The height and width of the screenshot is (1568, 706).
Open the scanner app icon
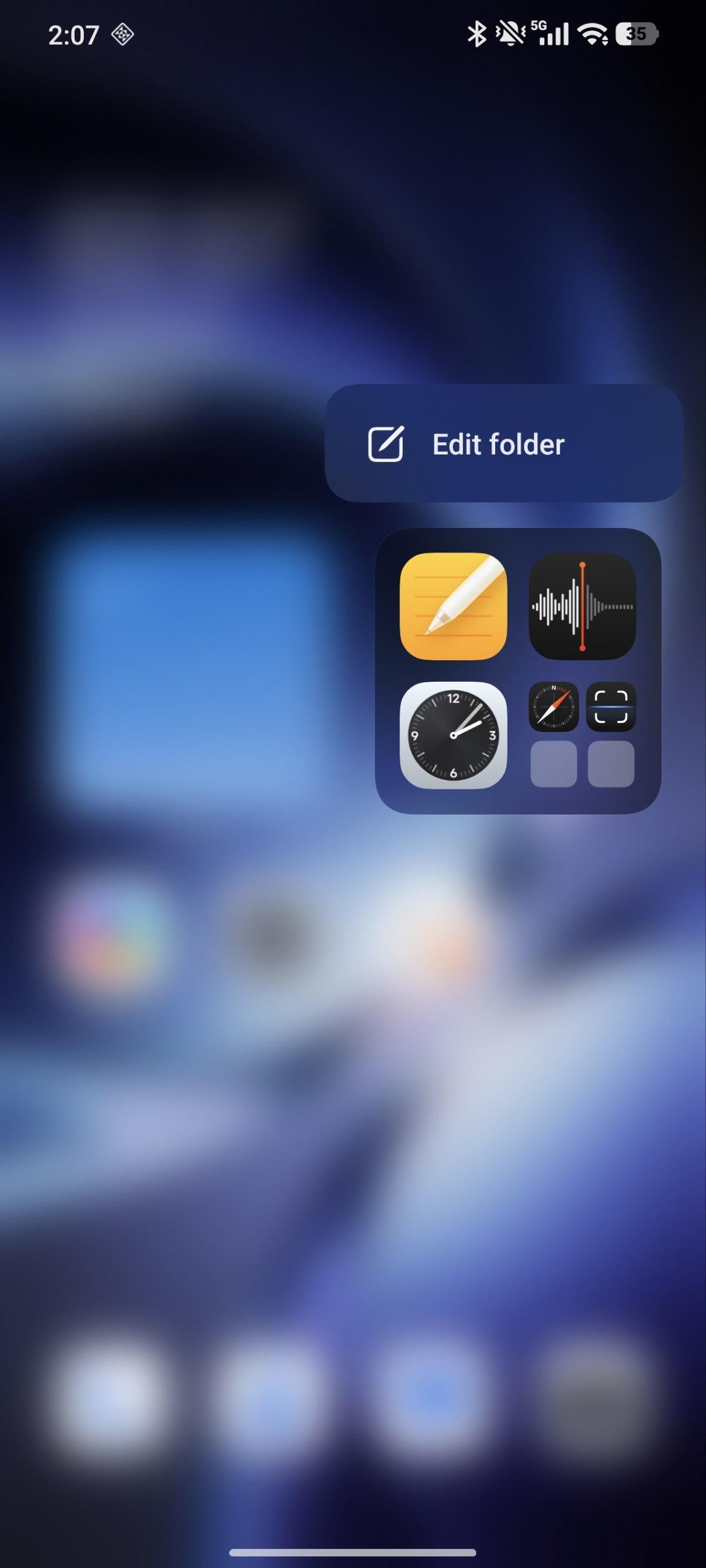click(610, 707)
